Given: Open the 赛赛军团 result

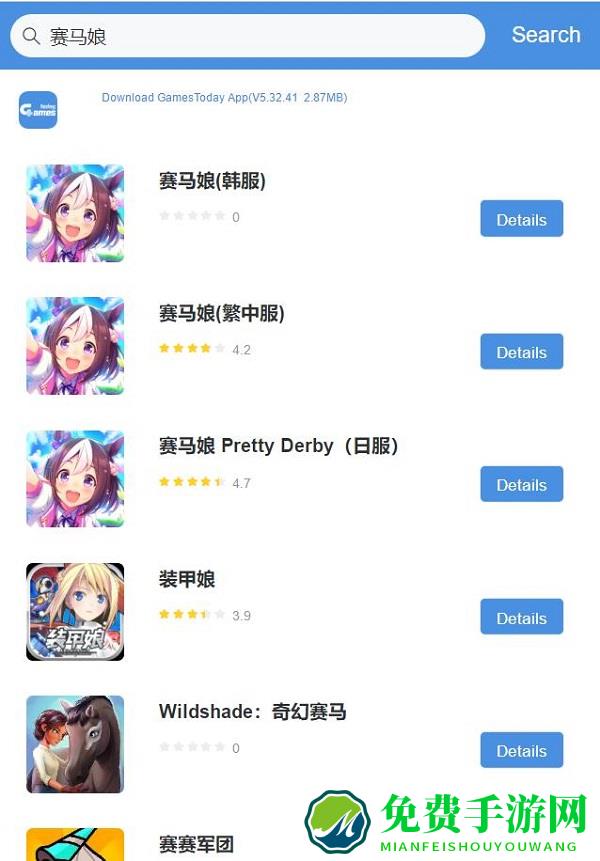Looking at the screenshot, I should pyautogui.click(x=196, y=845).
